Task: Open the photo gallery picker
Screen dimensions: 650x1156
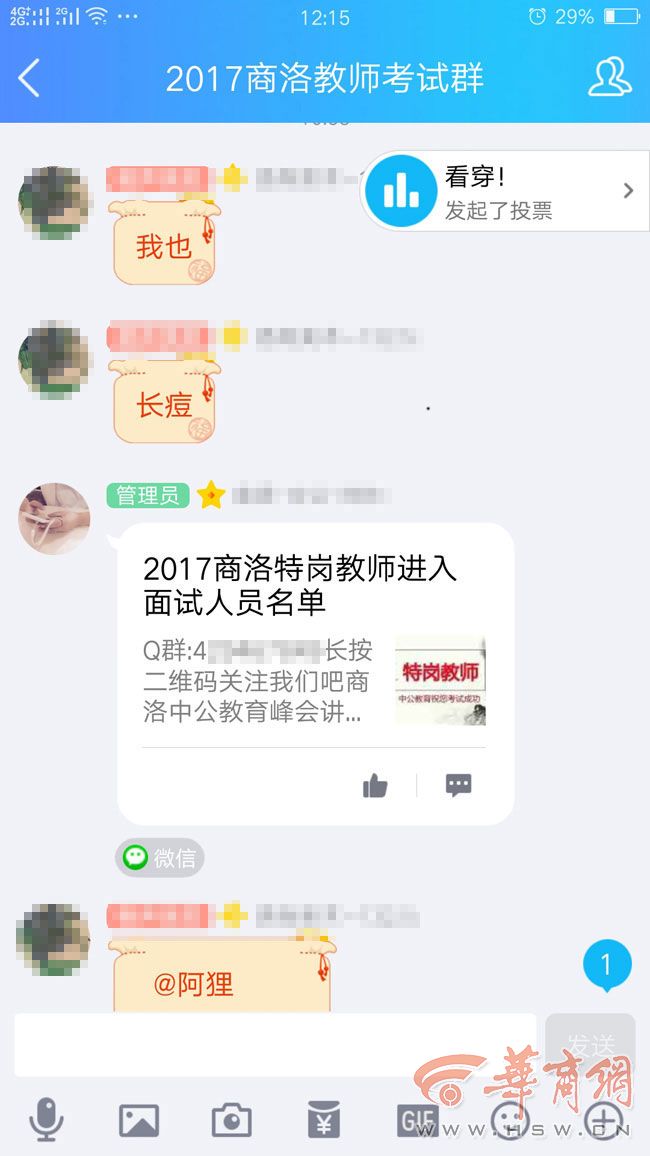Action: [139, 1120]
